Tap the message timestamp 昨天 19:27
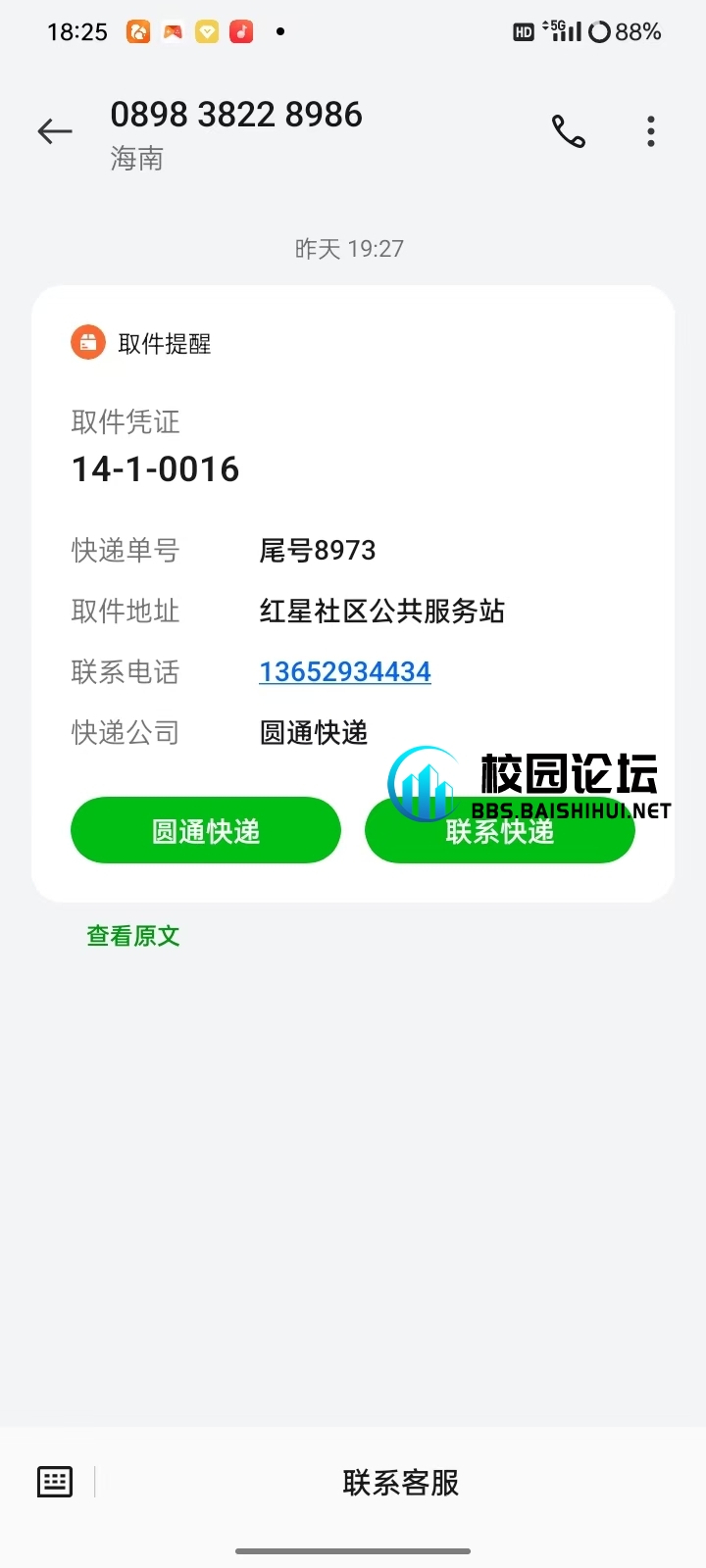Viewport: 706px width, 1568px height. tap(350, 248)
